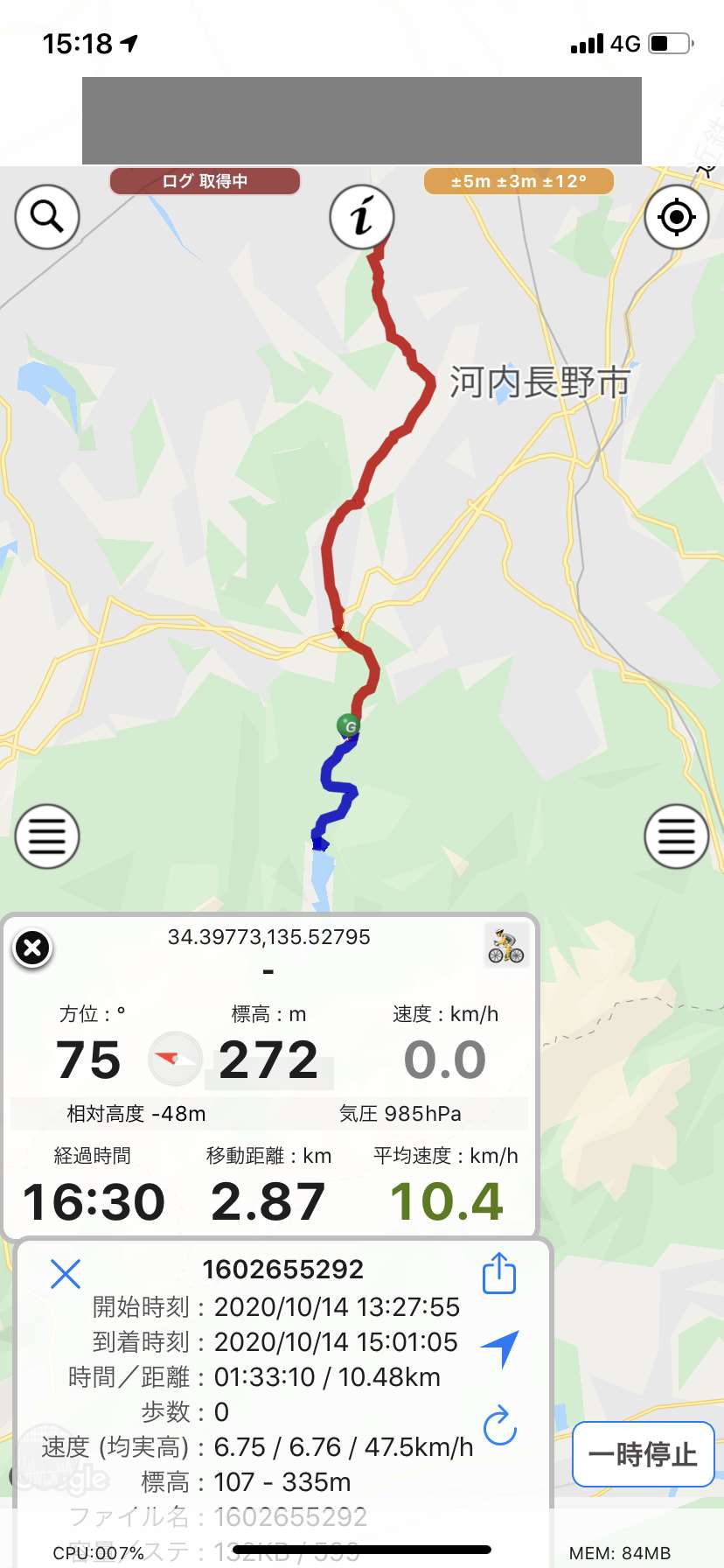Tap the blue circular refresh arrow
This screenshot has width=724, height=1568.
click(x=500, y=1425)
